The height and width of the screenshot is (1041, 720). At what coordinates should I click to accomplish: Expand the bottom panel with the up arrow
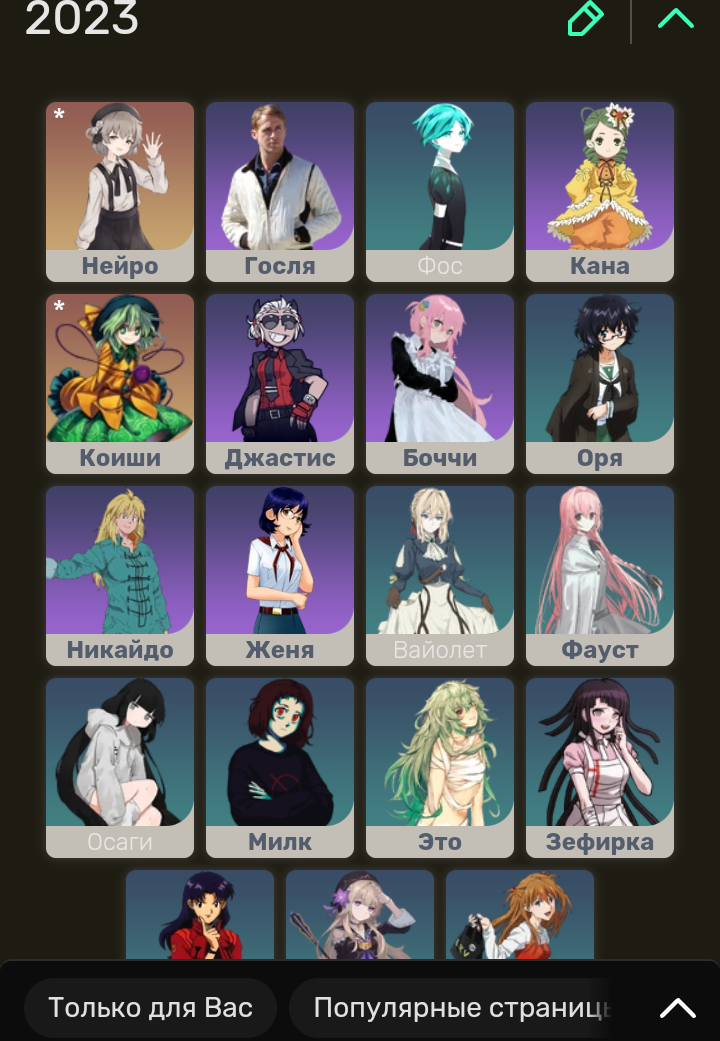coord(677,1008)
